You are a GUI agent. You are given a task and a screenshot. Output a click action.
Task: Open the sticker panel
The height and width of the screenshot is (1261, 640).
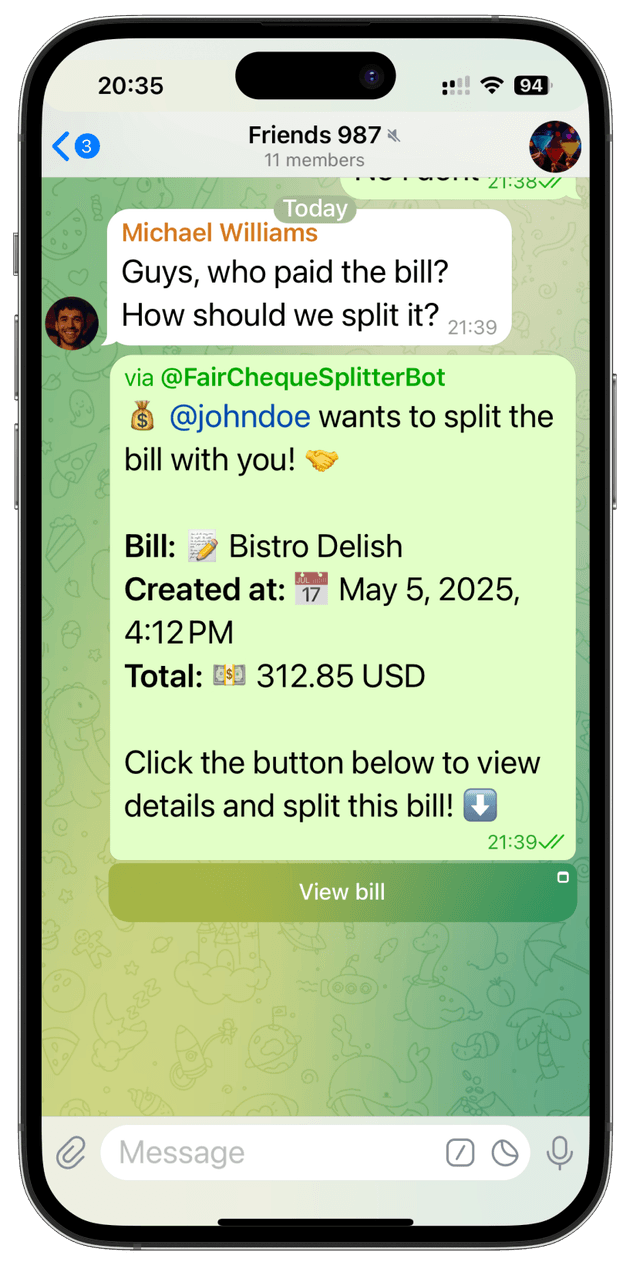(505, 1153)
